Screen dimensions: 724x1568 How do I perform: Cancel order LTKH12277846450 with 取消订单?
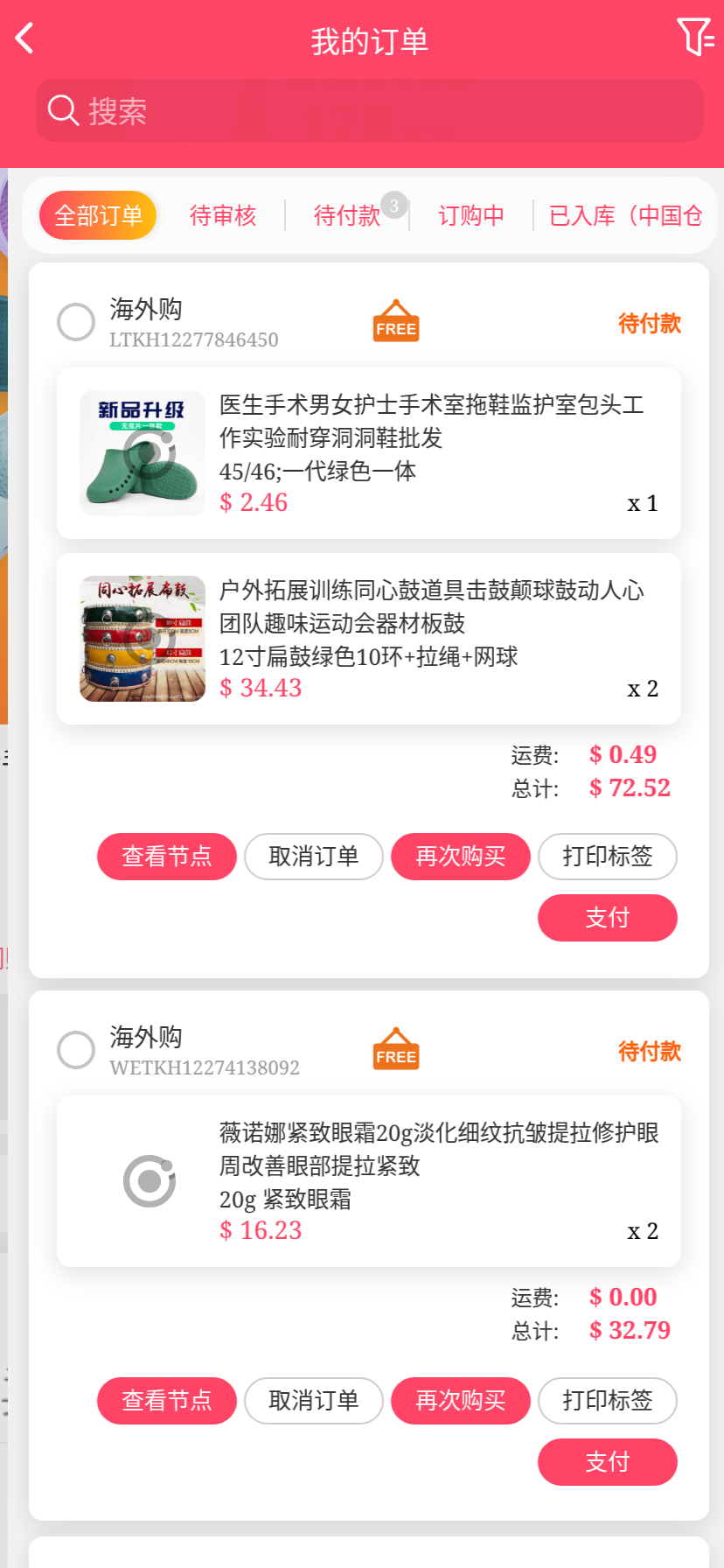(x=314, y=857)
